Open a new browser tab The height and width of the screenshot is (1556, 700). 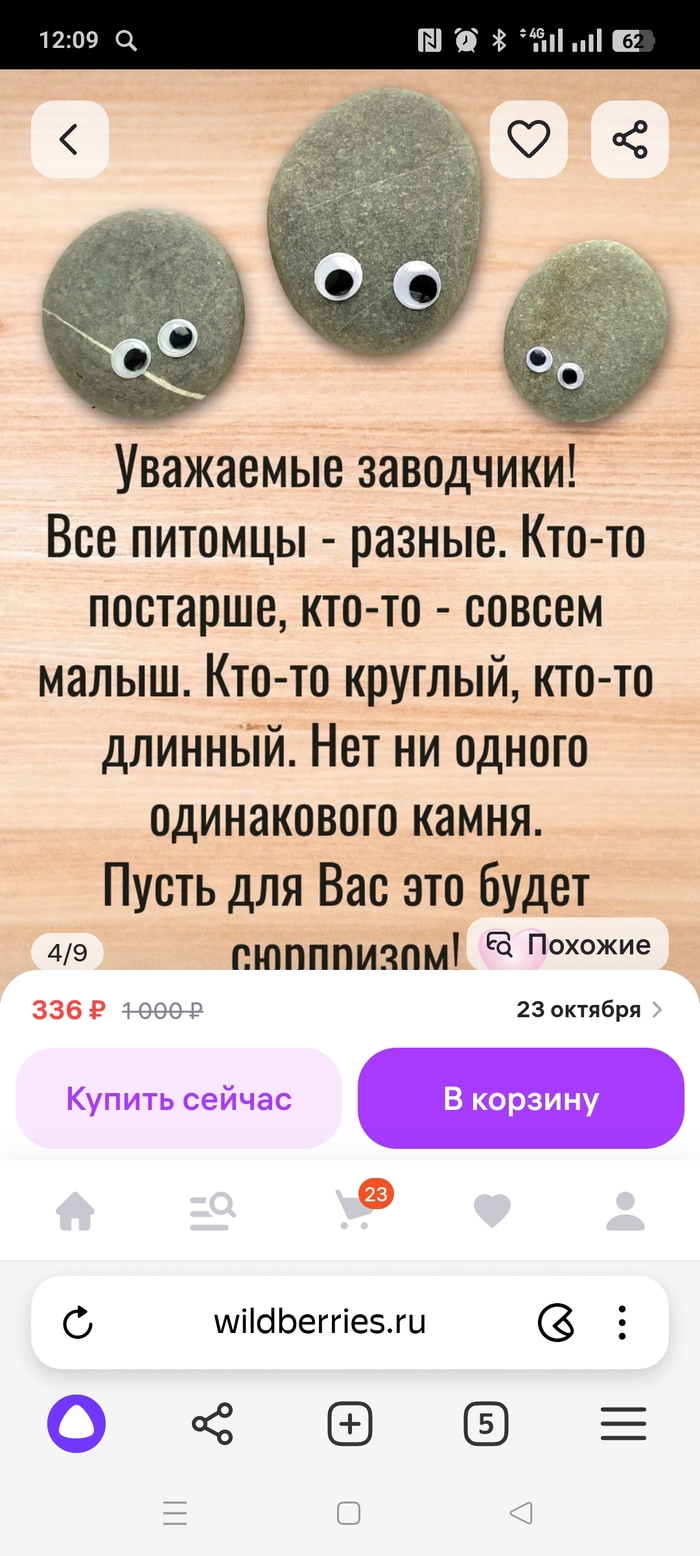coord(350,1423)
